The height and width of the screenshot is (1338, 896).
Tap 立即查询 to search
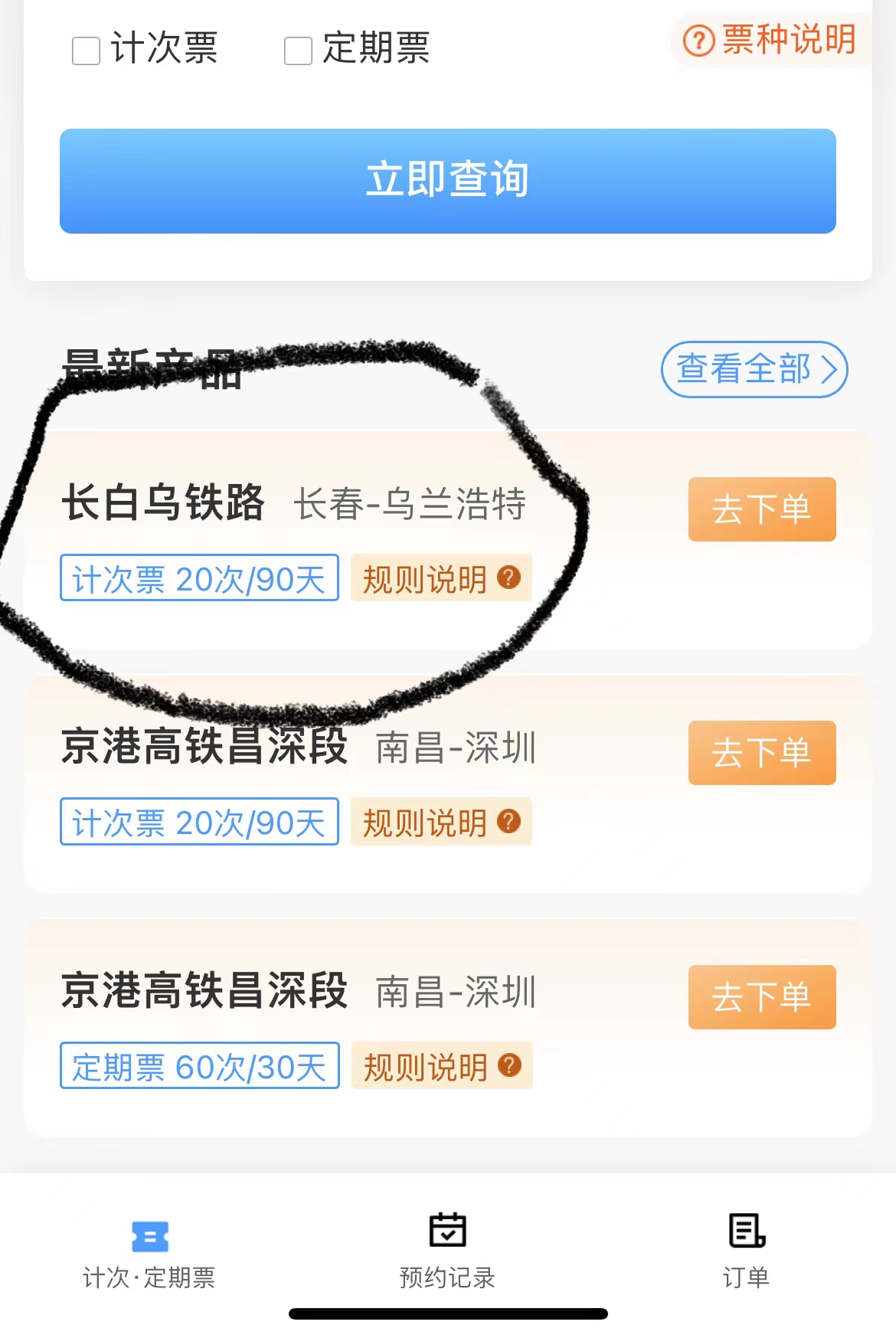(x=448, y=181)
